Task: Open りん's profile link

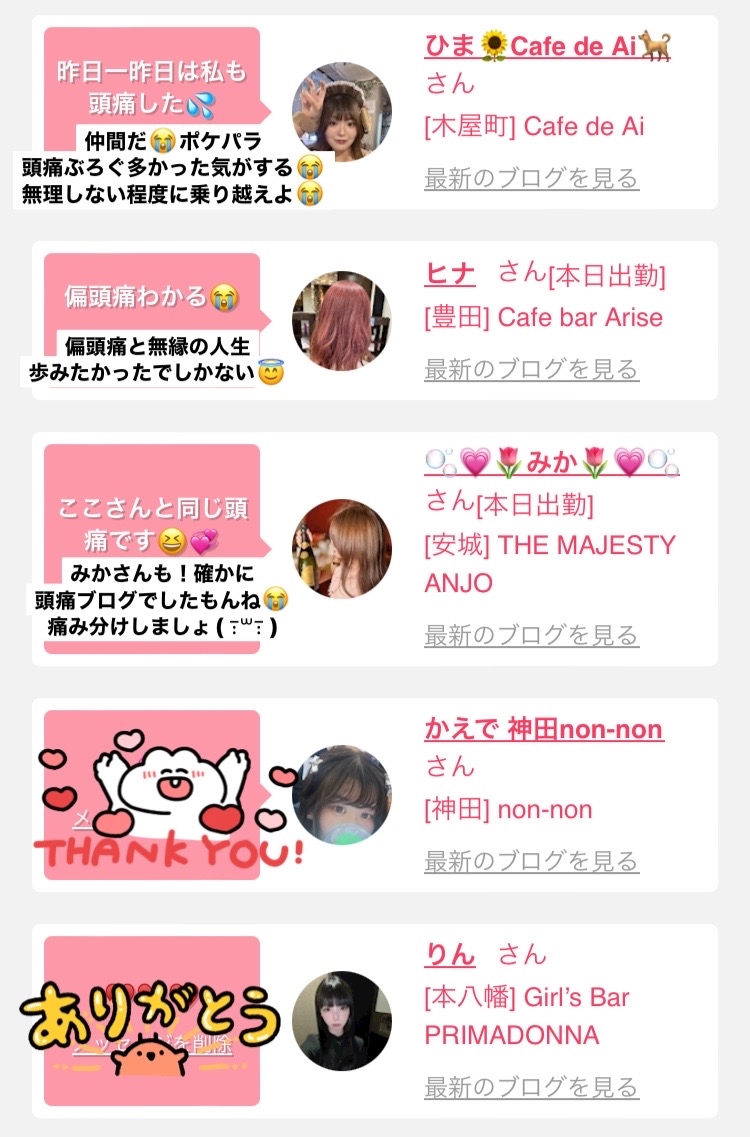Action: [450, 955]
